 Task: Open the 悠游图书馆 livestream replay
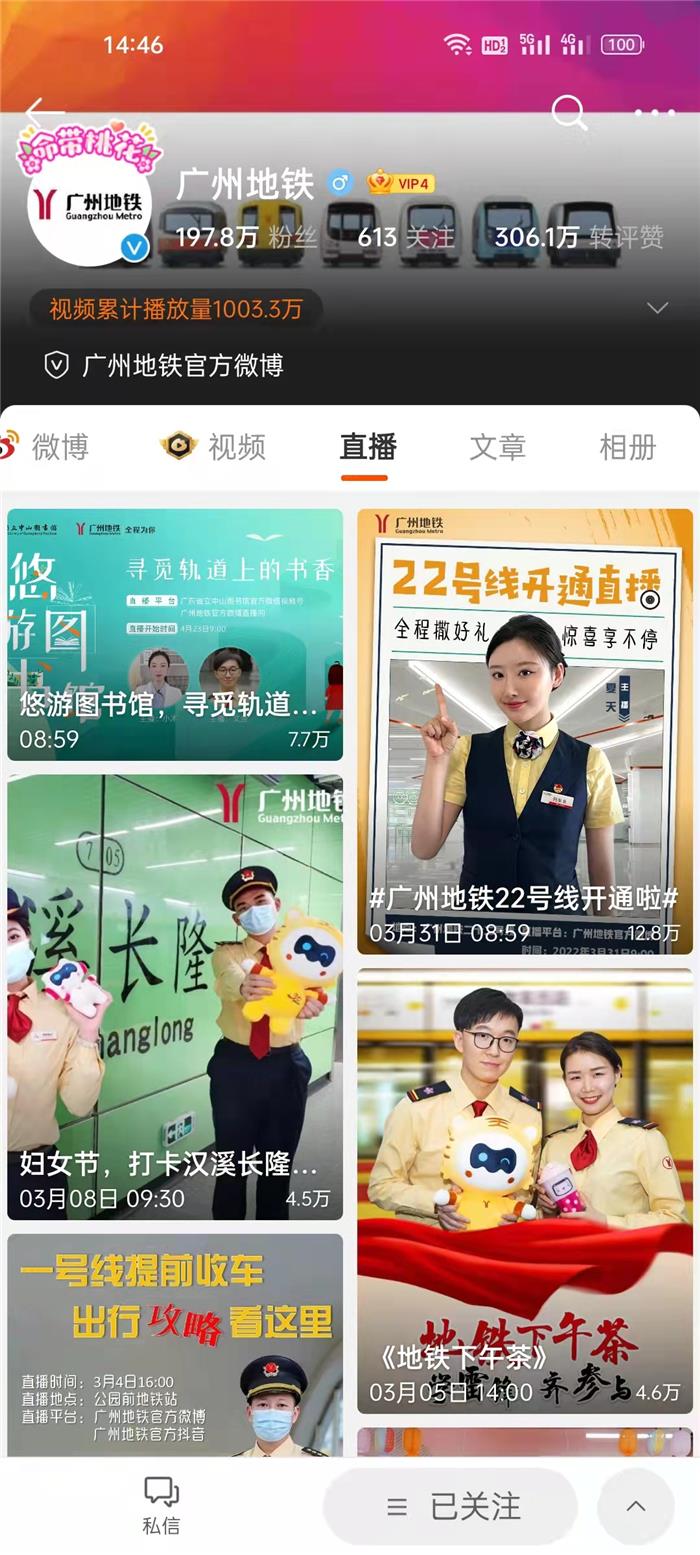pyautogui.click(x=175, y=635)
